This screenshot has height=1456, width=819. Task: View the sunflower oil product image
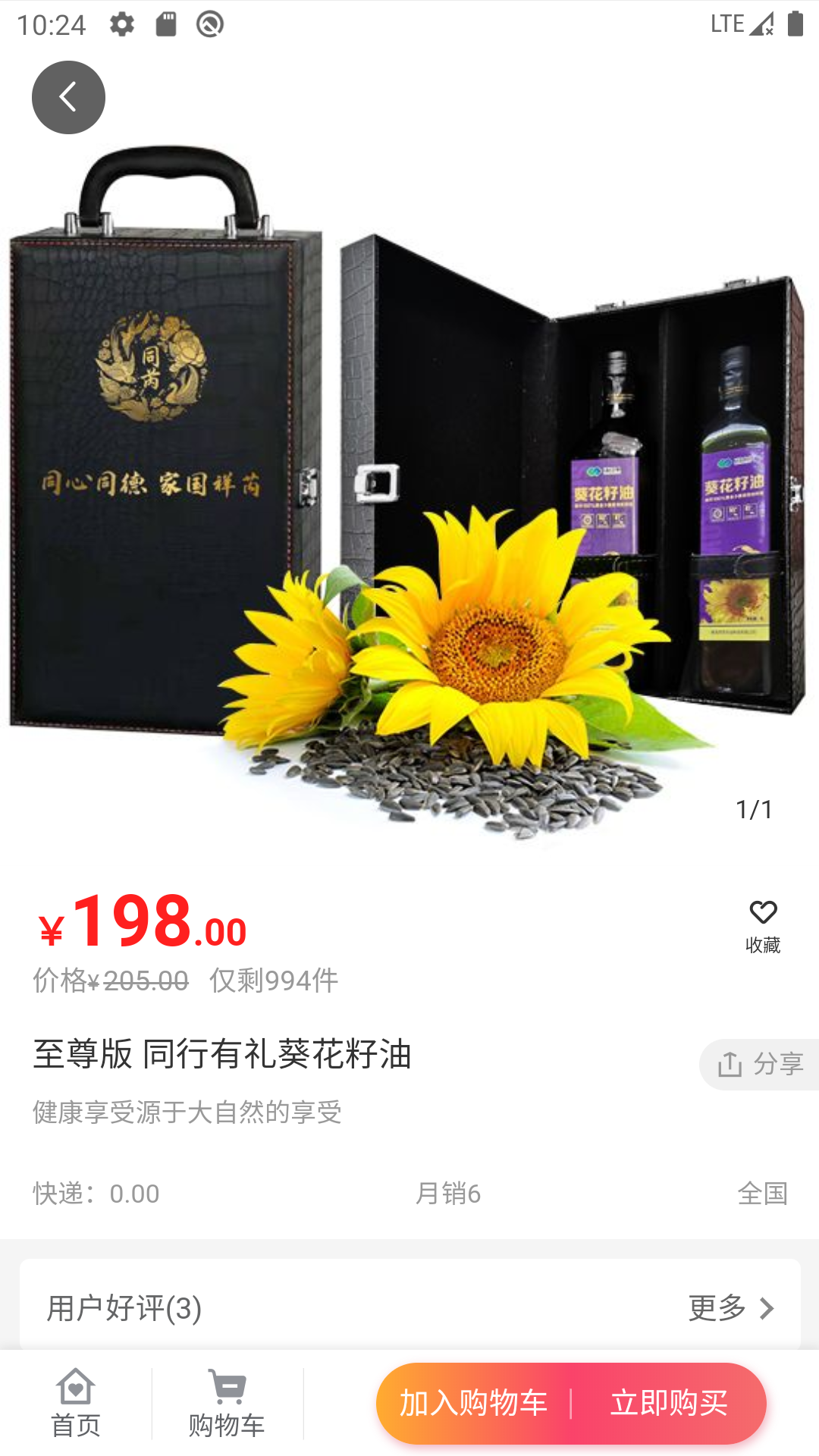click(409, 485)
